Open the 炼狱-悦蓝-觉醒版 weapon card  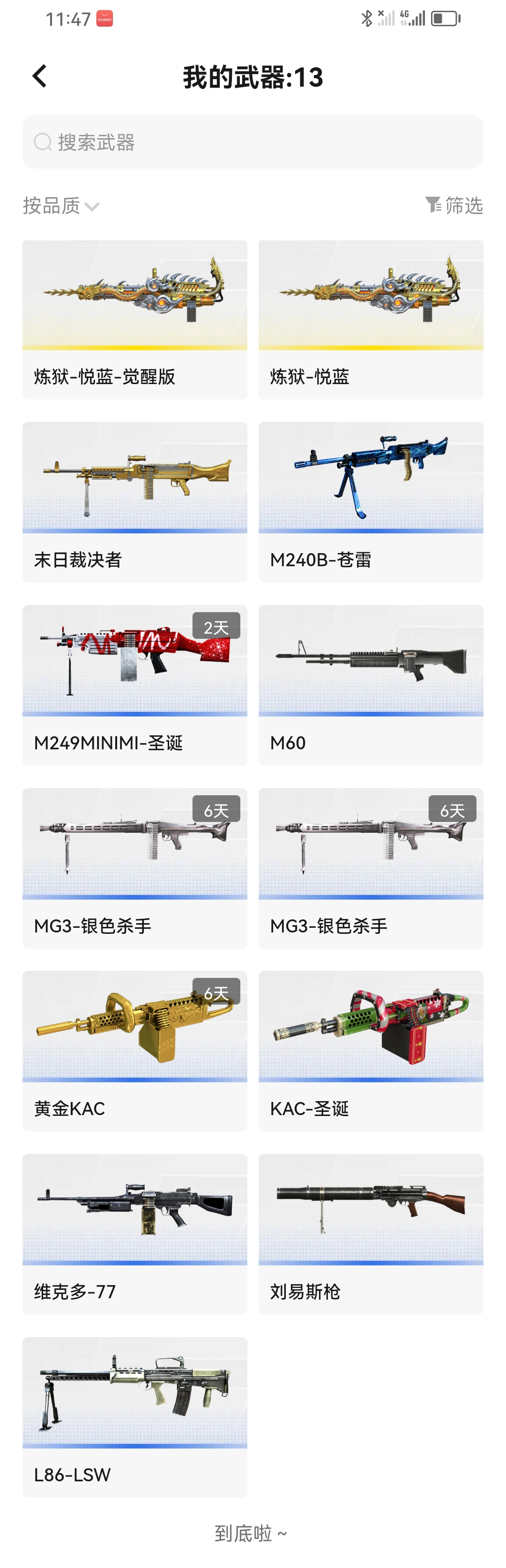point(134,319)
